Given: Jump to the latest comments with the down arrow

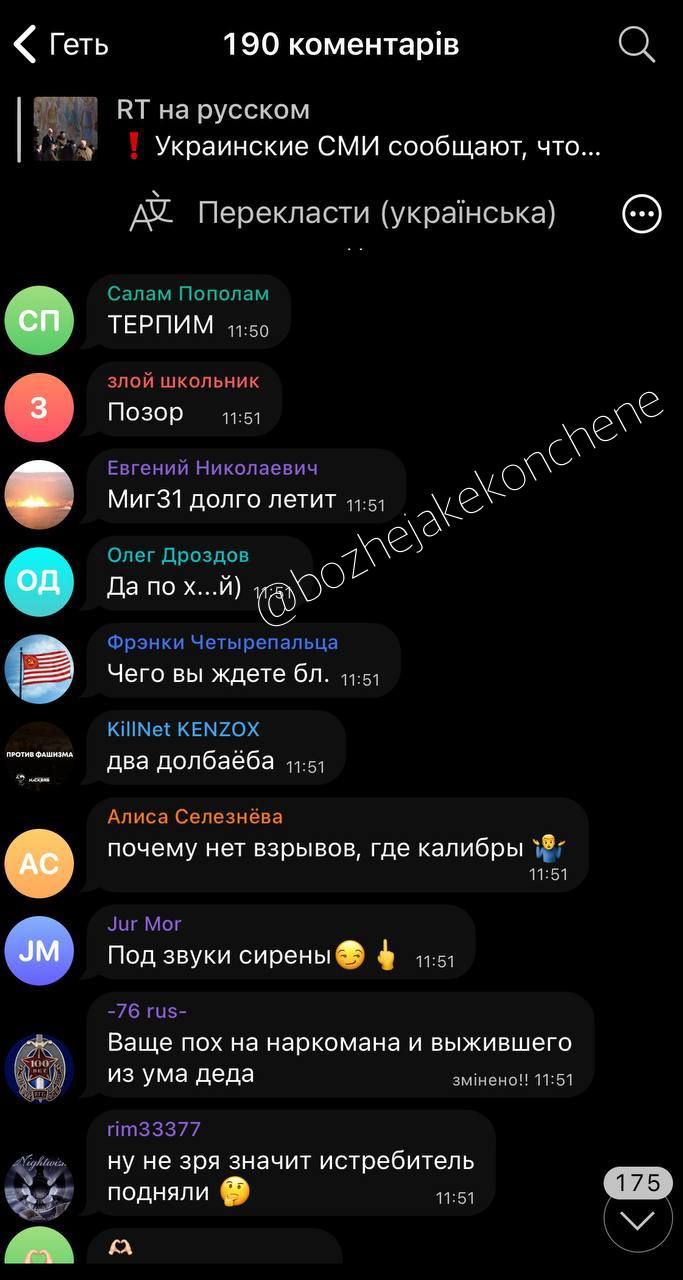Looking at the screenshot, I should 638,1220.
